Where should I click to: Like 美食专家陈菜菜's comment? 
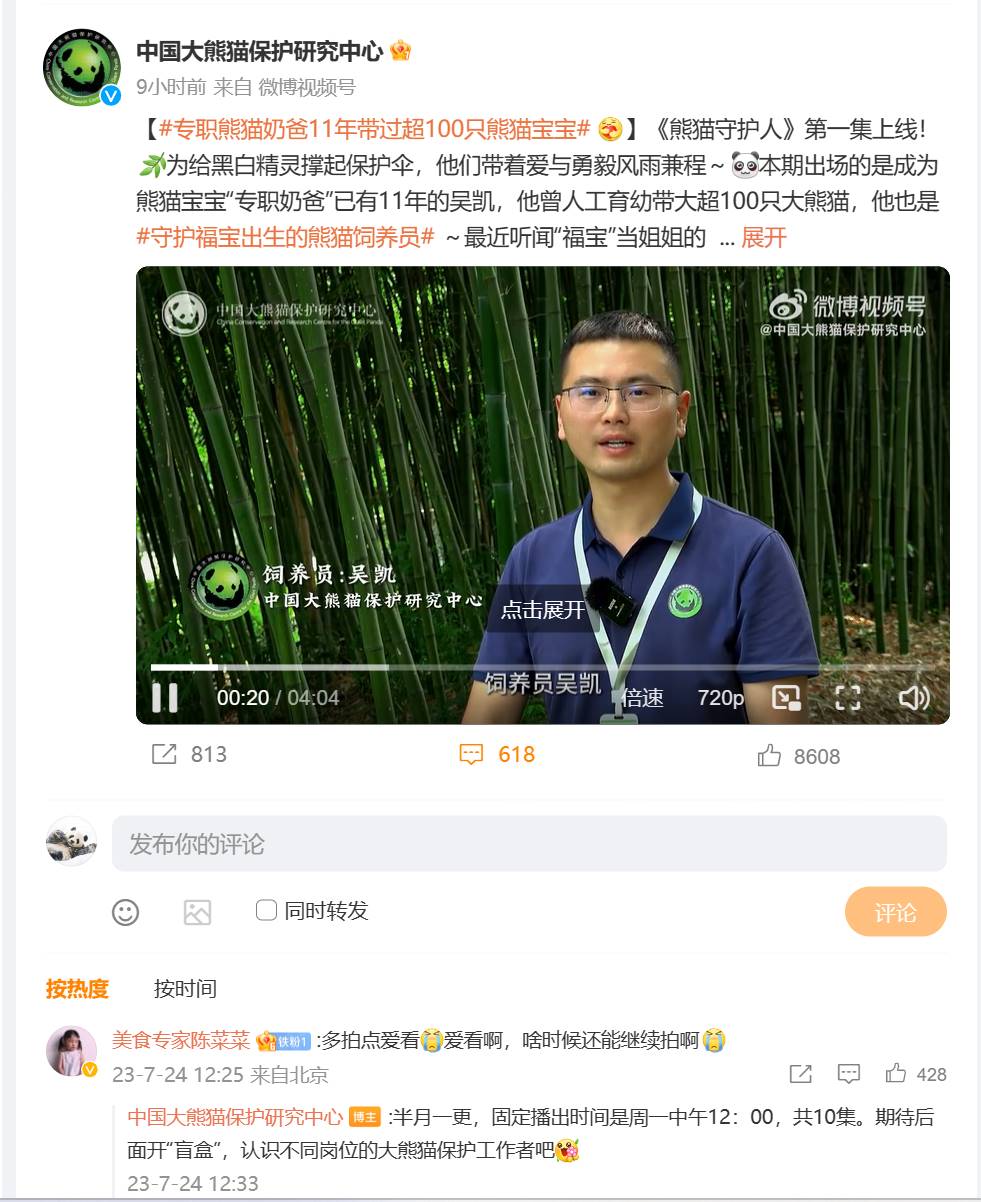coord(896,1074)
